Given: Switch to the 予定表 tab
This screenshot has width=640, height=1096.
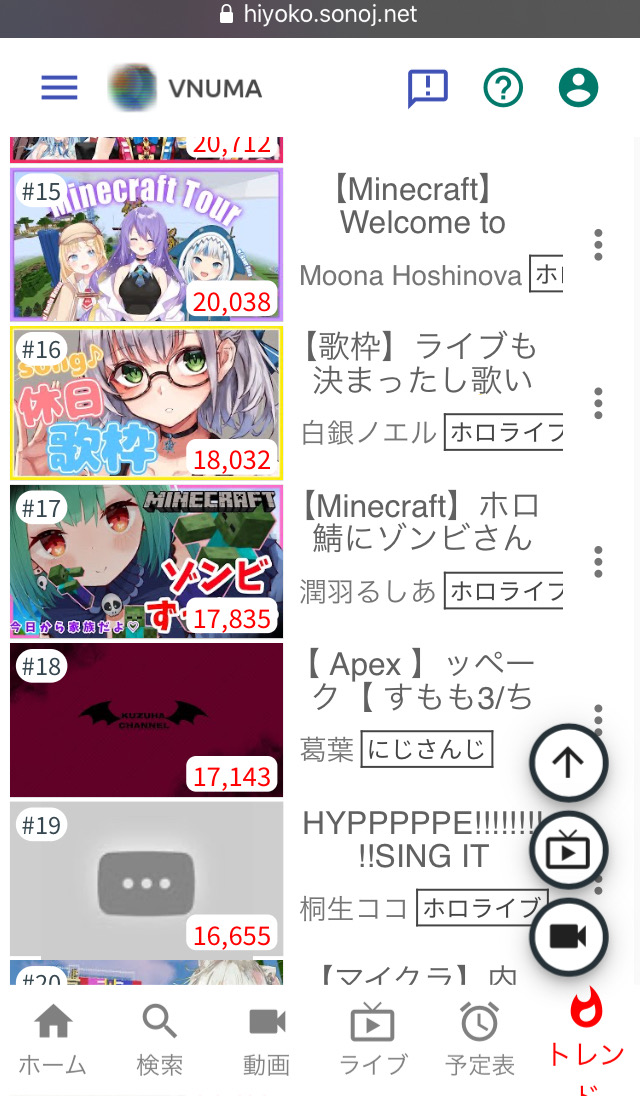Looking at the screenshot, I should pyautogui.click(x=480, y=1041).
